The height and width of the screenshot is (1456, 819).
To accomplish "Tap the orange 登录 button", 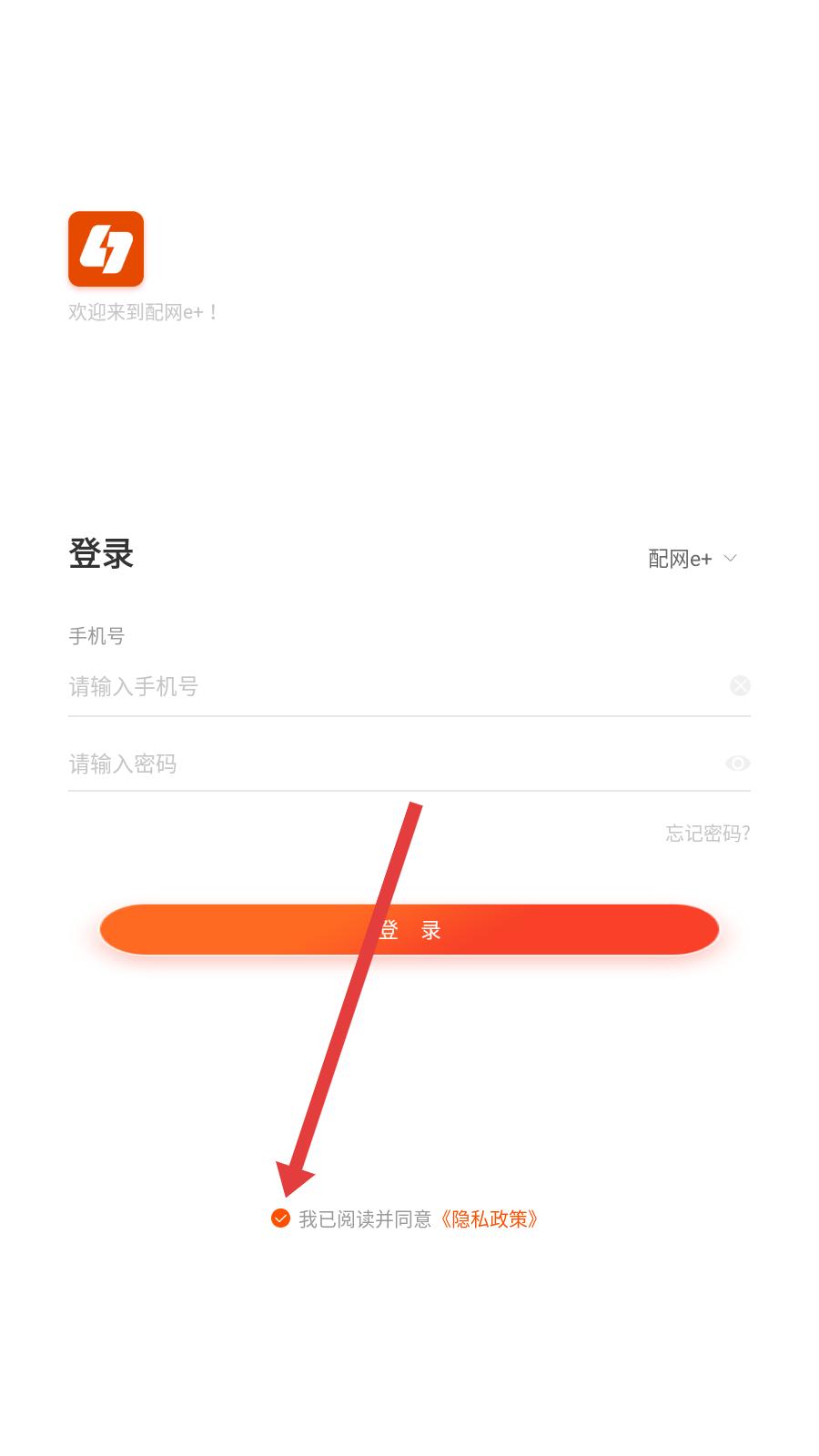I will pos(409,930).
